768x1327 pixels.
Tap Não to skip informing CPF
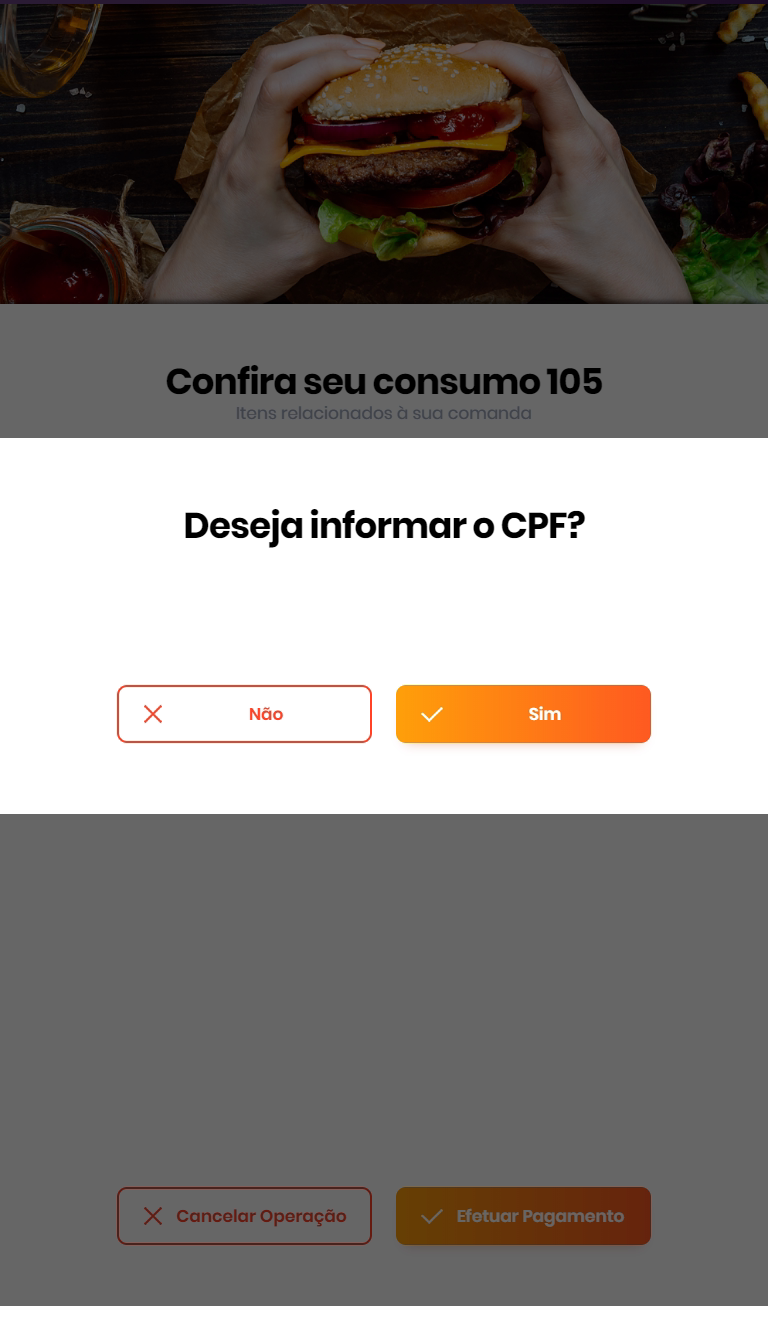coord(244,714)
